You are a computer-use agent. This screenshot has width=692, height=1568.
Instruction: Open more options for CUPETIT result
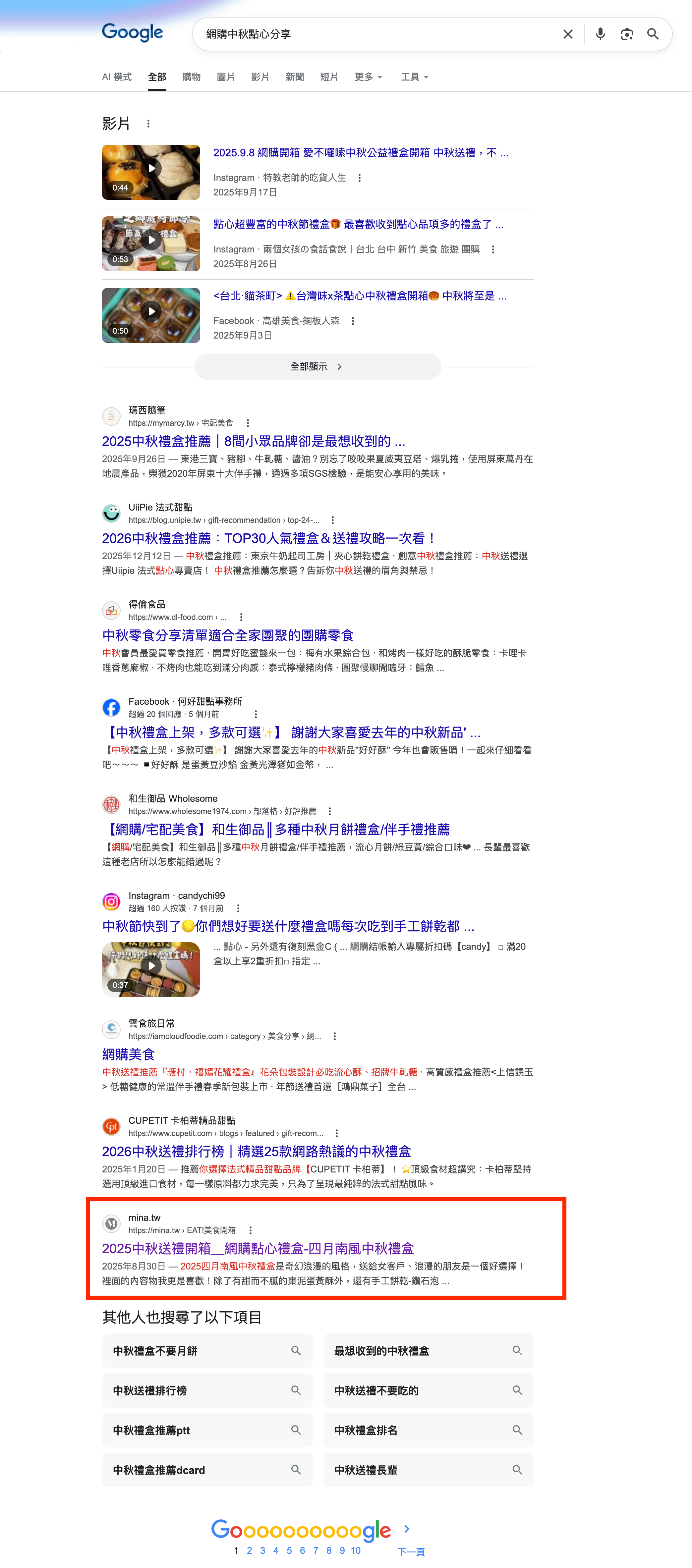337,1133
